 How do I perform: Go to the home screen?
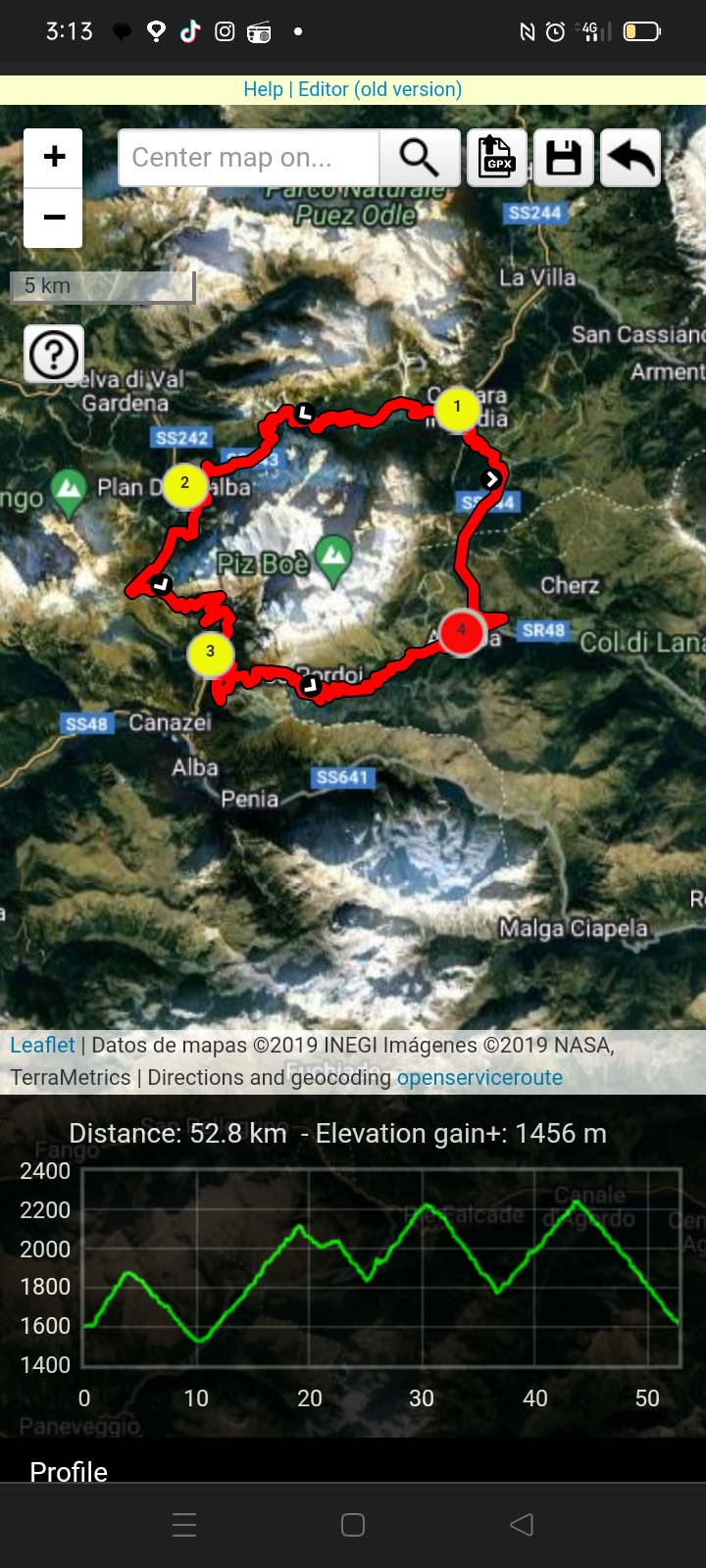(x=353, y=1524)
